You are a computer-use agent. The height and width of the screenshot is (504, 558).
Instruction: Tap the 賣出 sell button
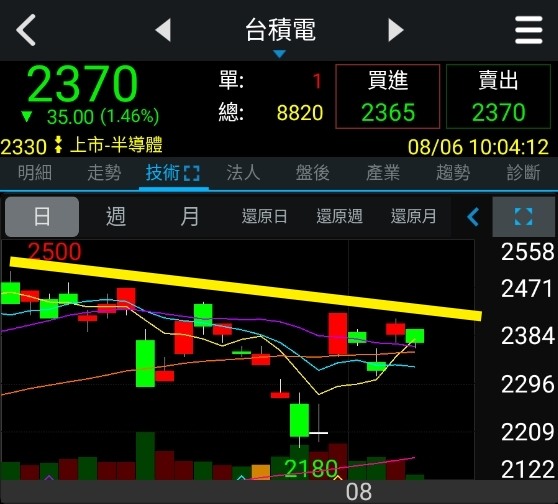point(498,96)
